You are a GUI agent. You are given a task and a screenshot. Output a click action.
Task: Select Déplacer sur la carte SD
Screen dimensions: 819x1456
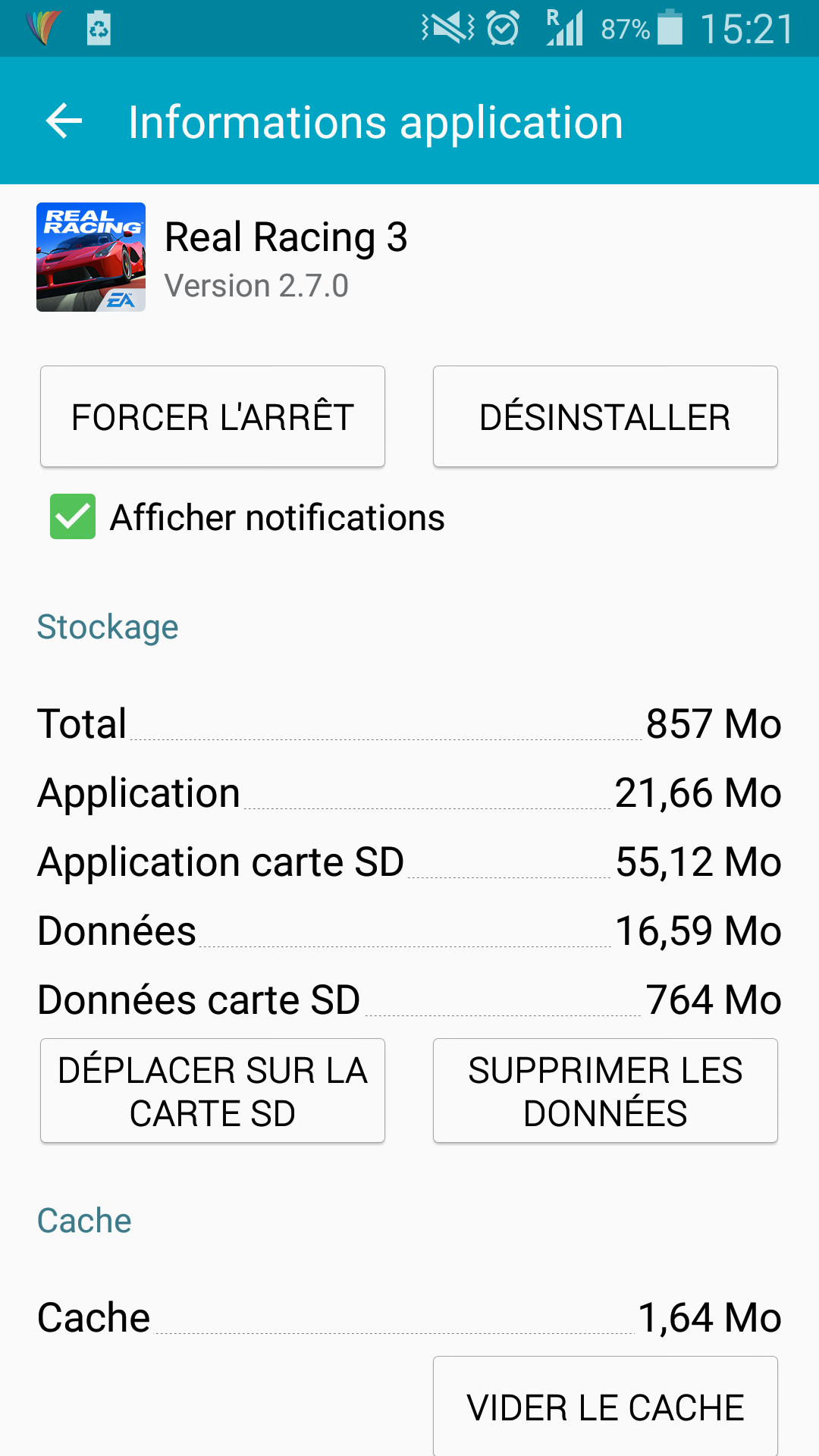point(212,1090)
